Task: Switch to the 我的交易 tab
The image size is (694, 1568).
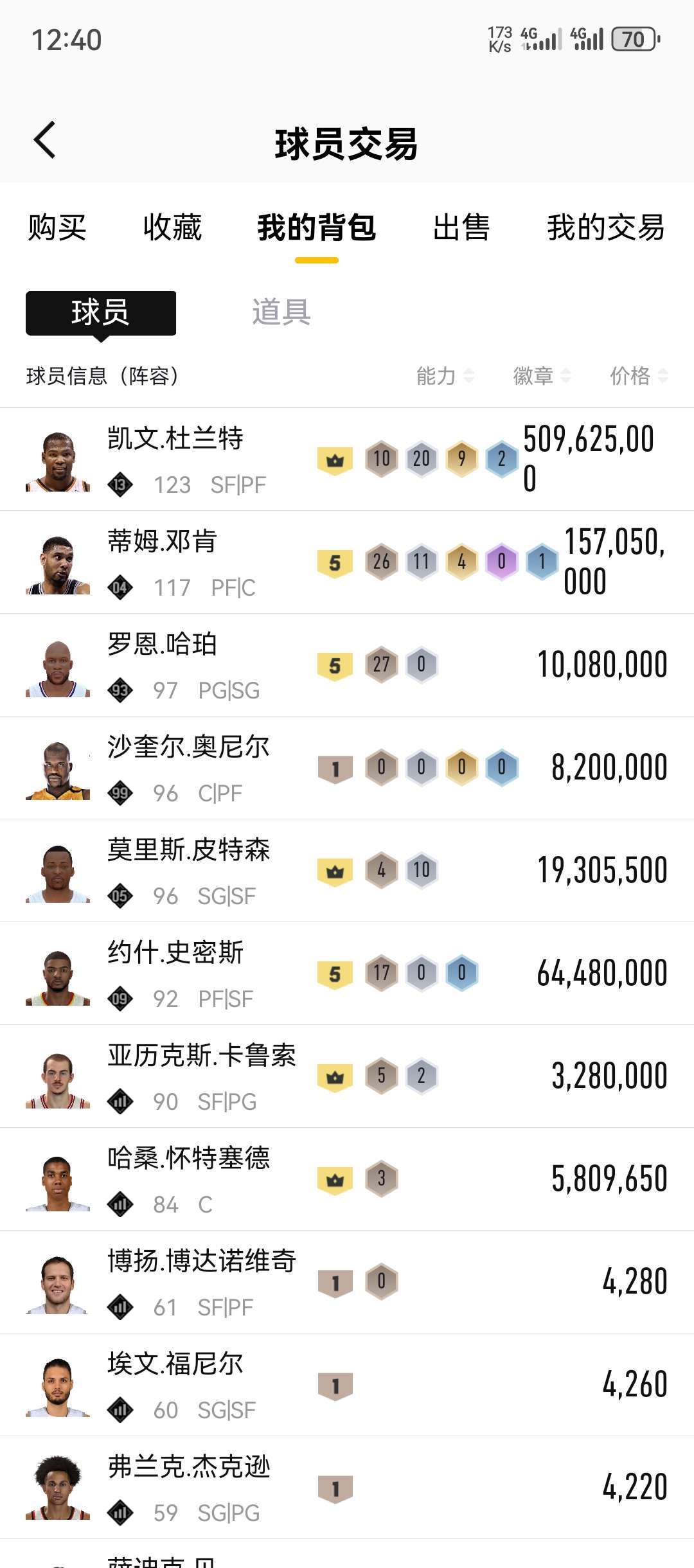Action: [x=604, y=229]
